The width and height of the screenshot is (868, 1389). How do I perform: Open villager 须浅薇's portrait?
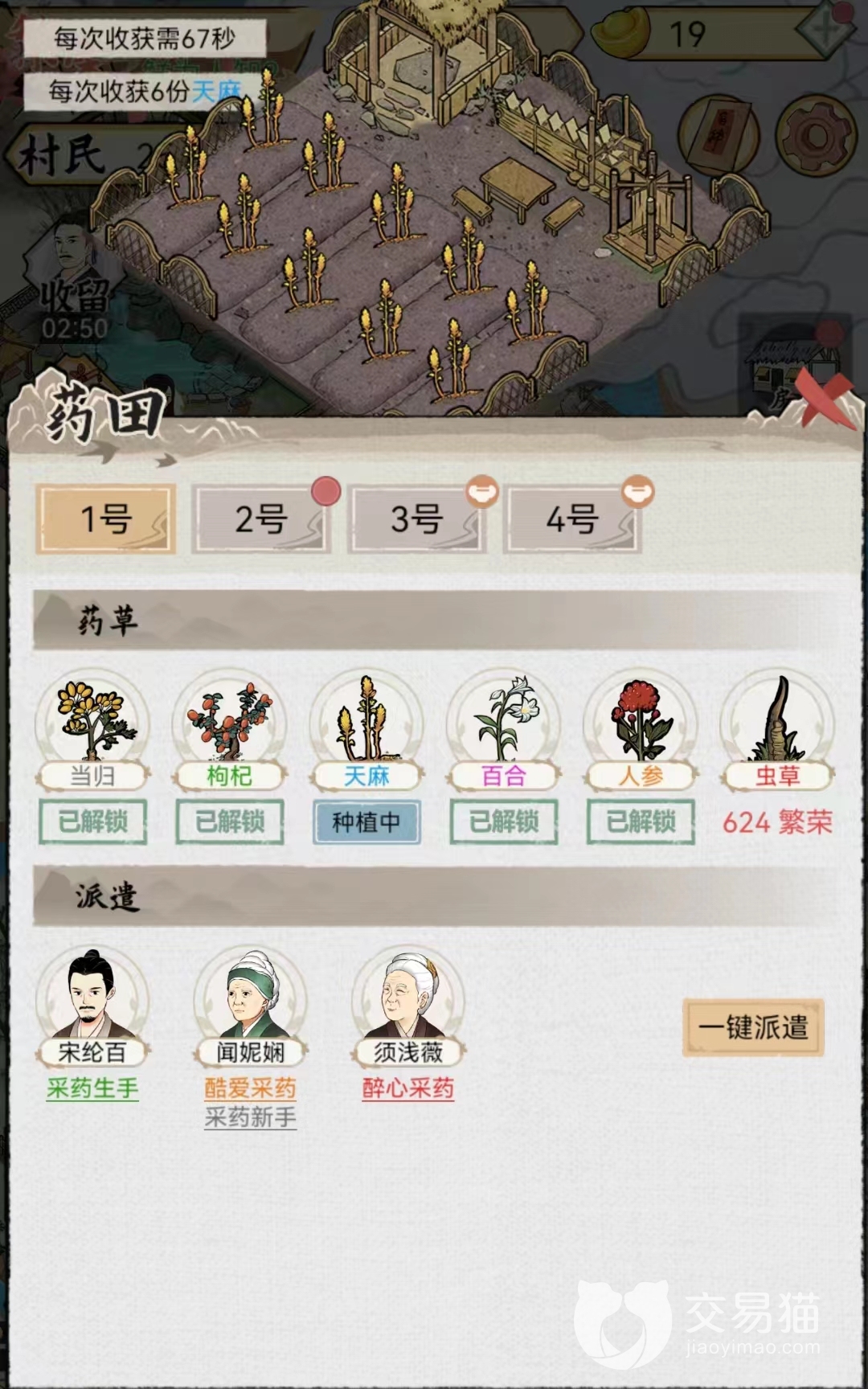tap(408, 997)
